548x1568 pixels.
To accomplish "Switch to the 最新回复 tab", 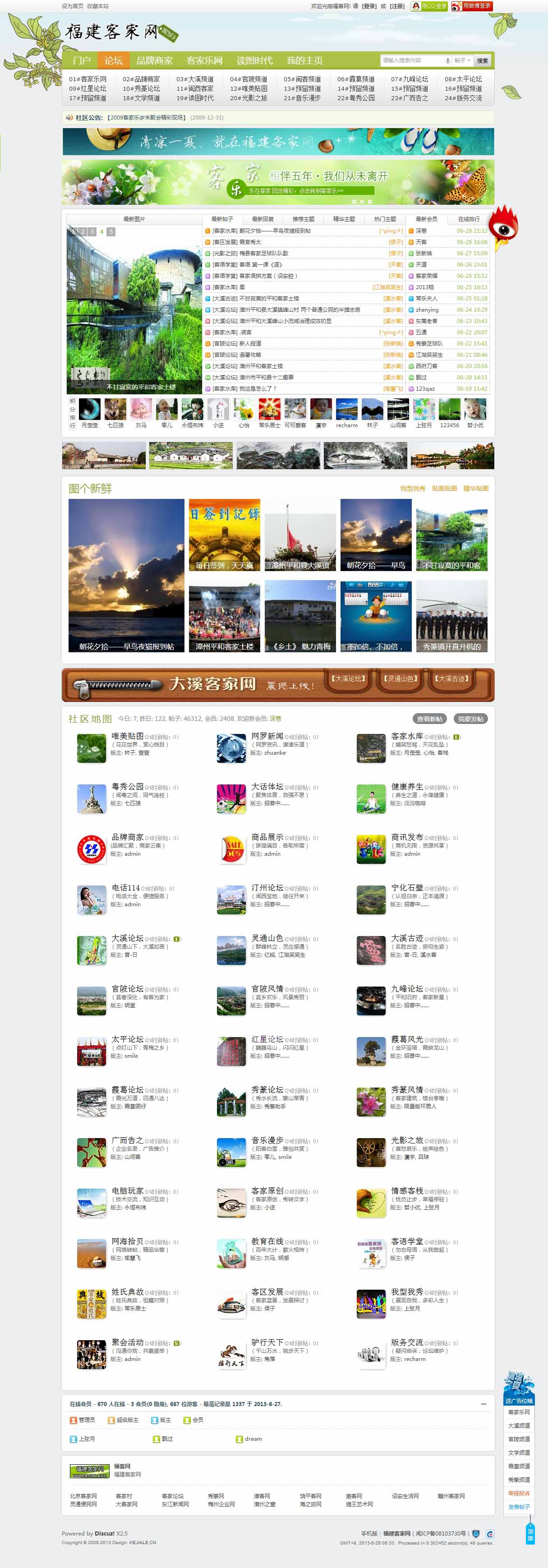I will click(262, 218).
